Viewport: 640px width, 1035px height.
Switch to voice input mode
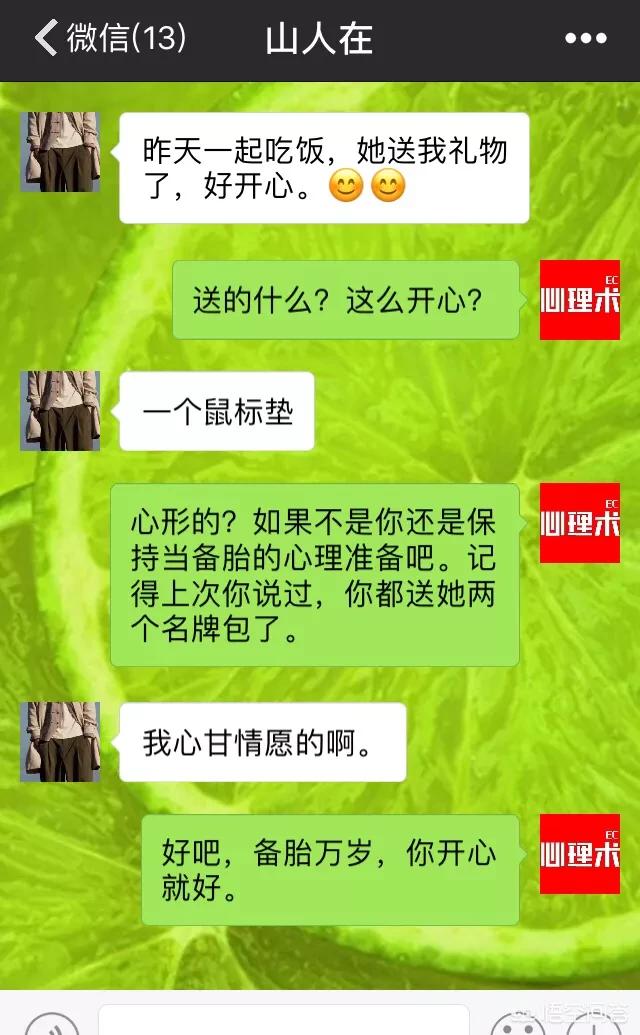point(52,1024)
